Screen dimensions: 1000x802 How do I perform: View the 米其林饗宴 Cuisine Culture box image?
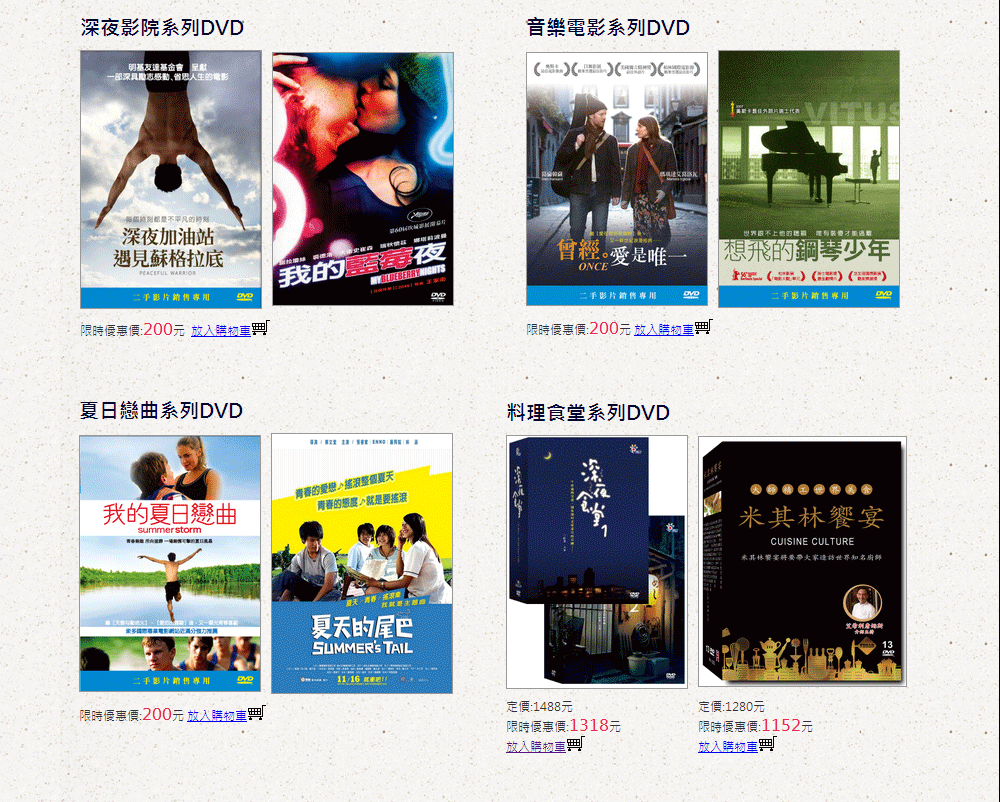tap(802, 561)
